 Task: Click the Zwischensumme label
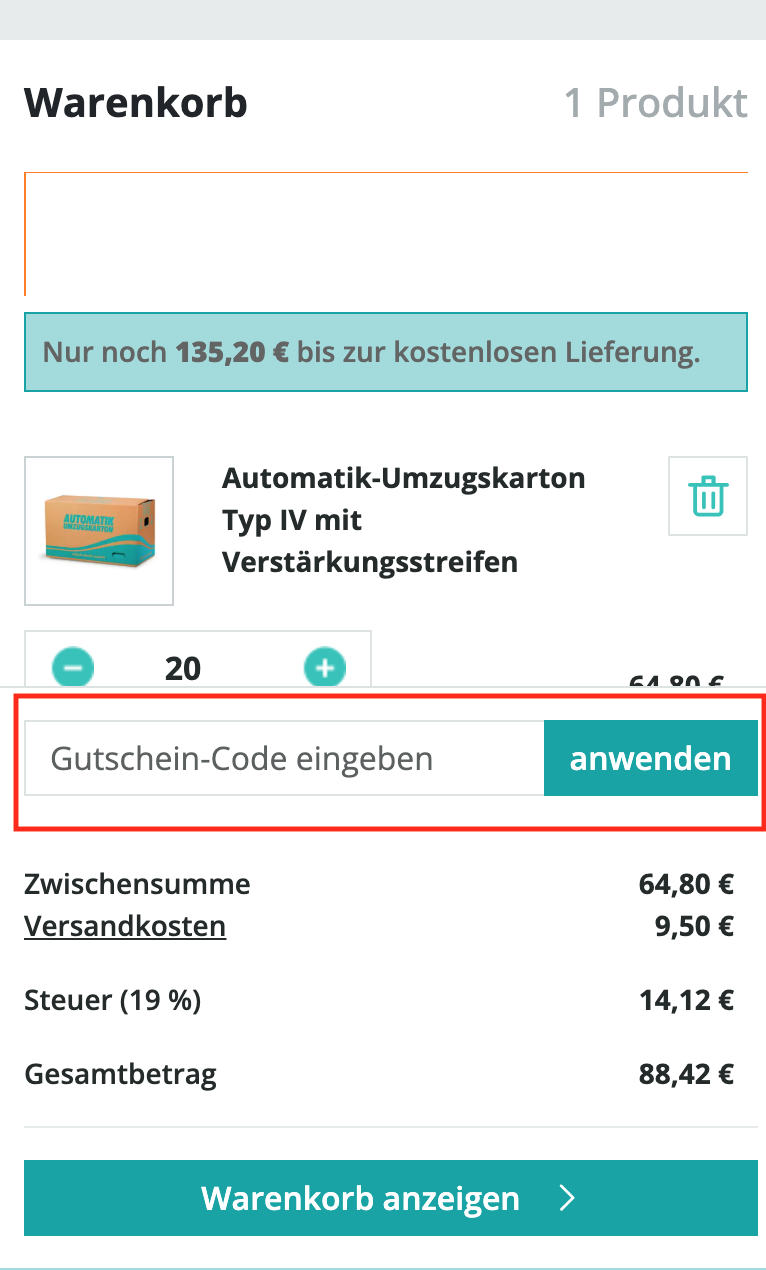point(137,883)
